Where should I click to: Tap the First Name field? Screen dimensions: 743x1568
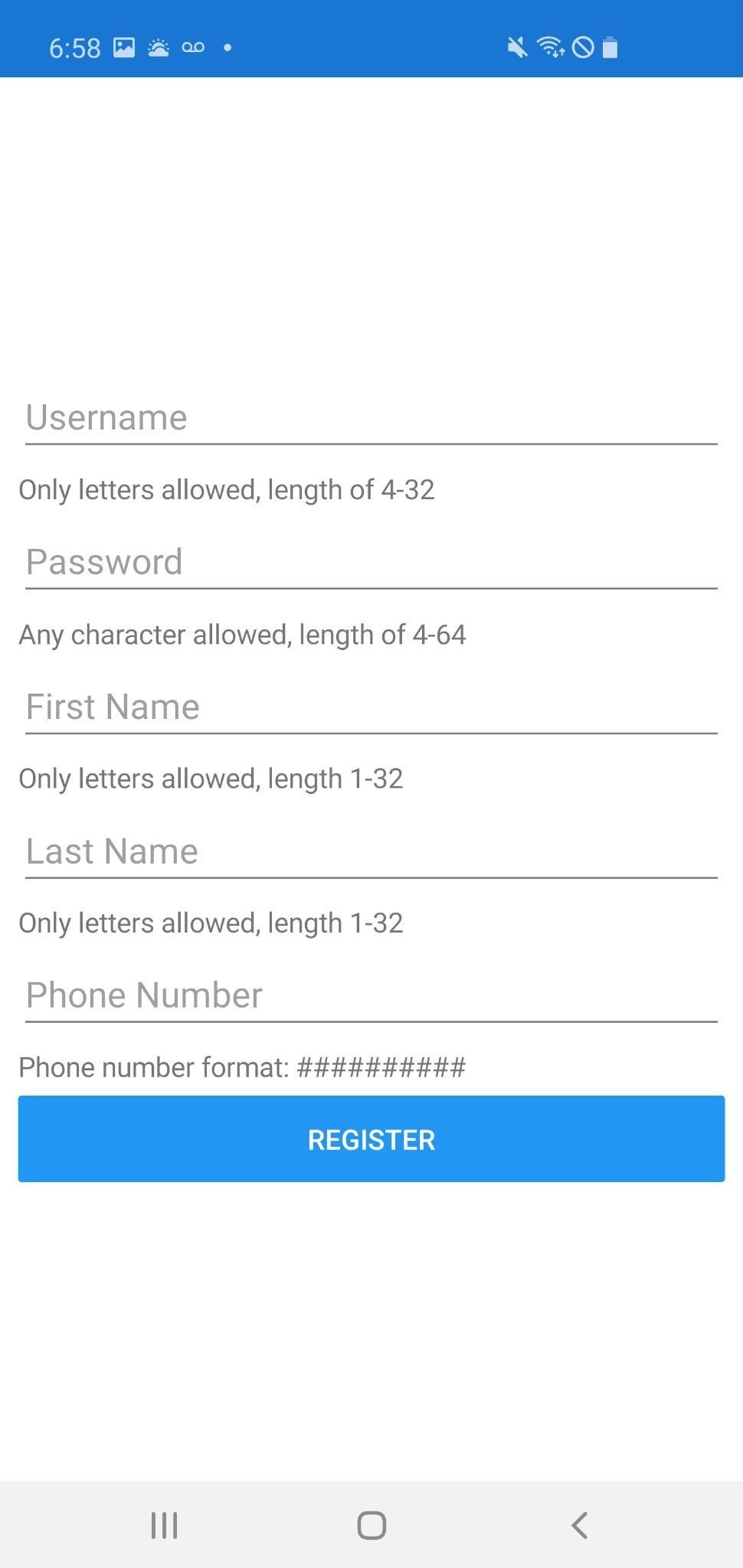pyautogui.click(x=371, y=707)
